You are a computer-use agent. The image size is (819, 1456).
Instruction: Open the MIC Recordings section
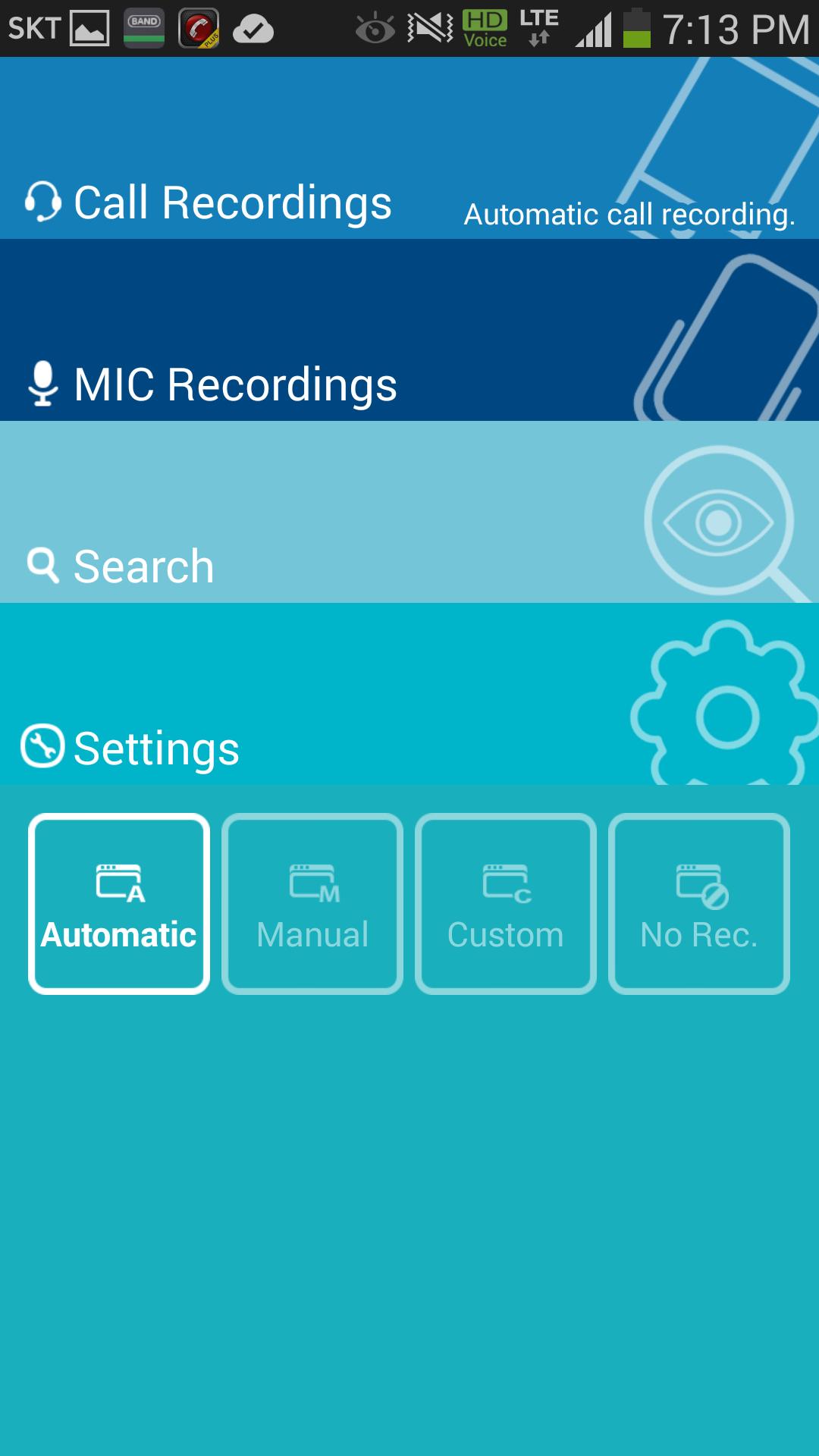click(x=234, y=384)
